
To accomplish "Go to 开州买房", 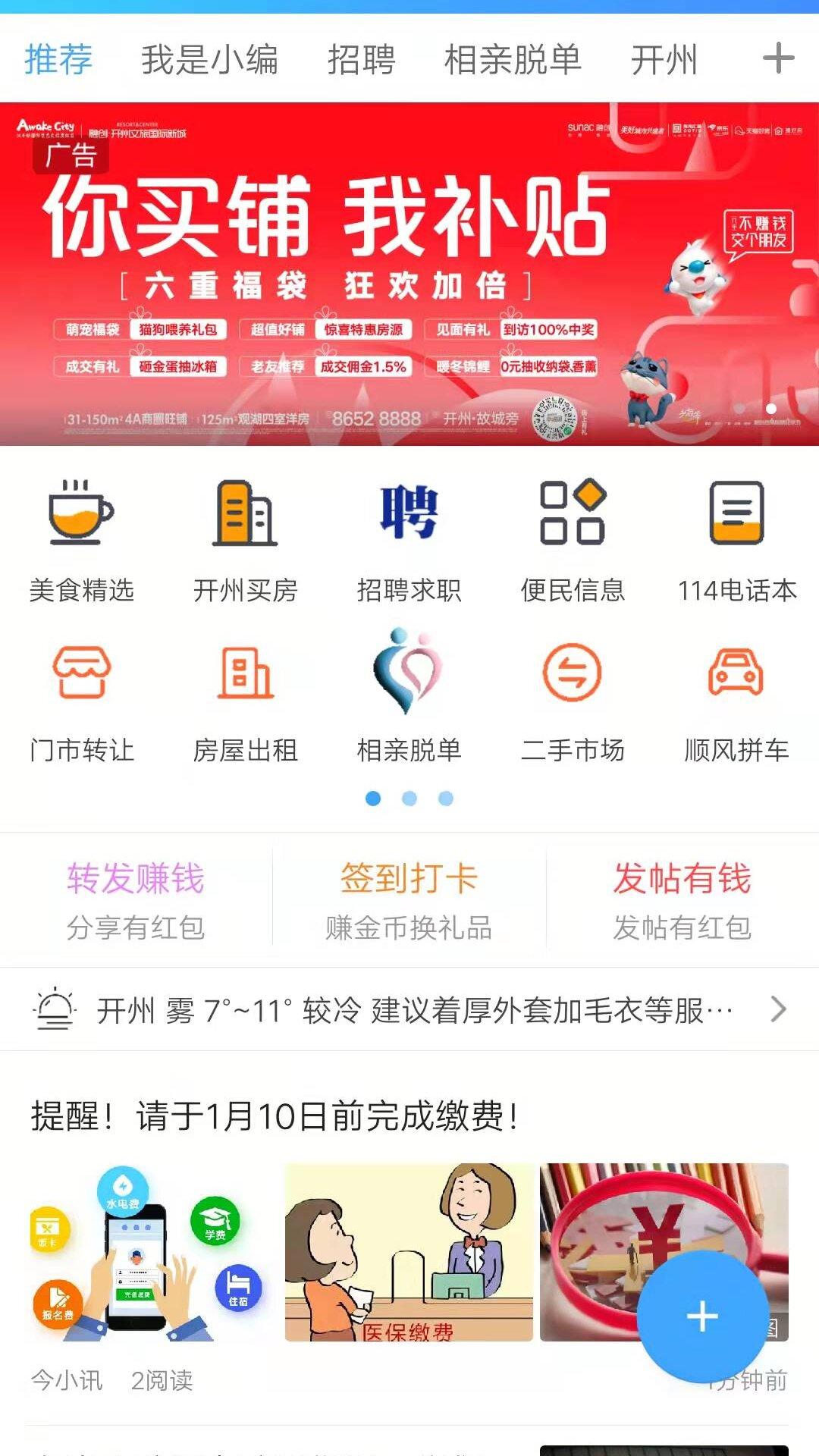I will [245, 540].
